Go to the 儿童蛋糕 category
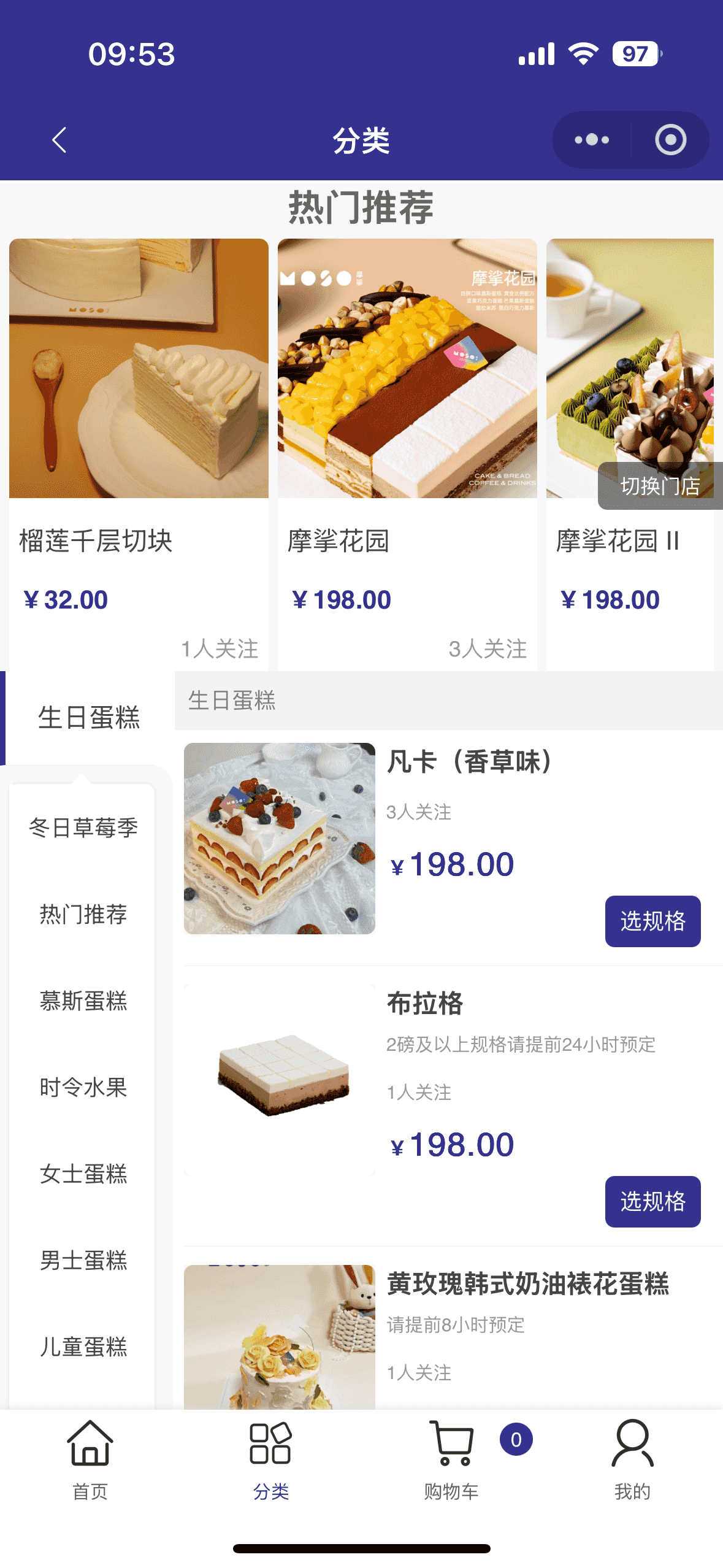The image size is (723, 1568). click(x=83, y=1347)
